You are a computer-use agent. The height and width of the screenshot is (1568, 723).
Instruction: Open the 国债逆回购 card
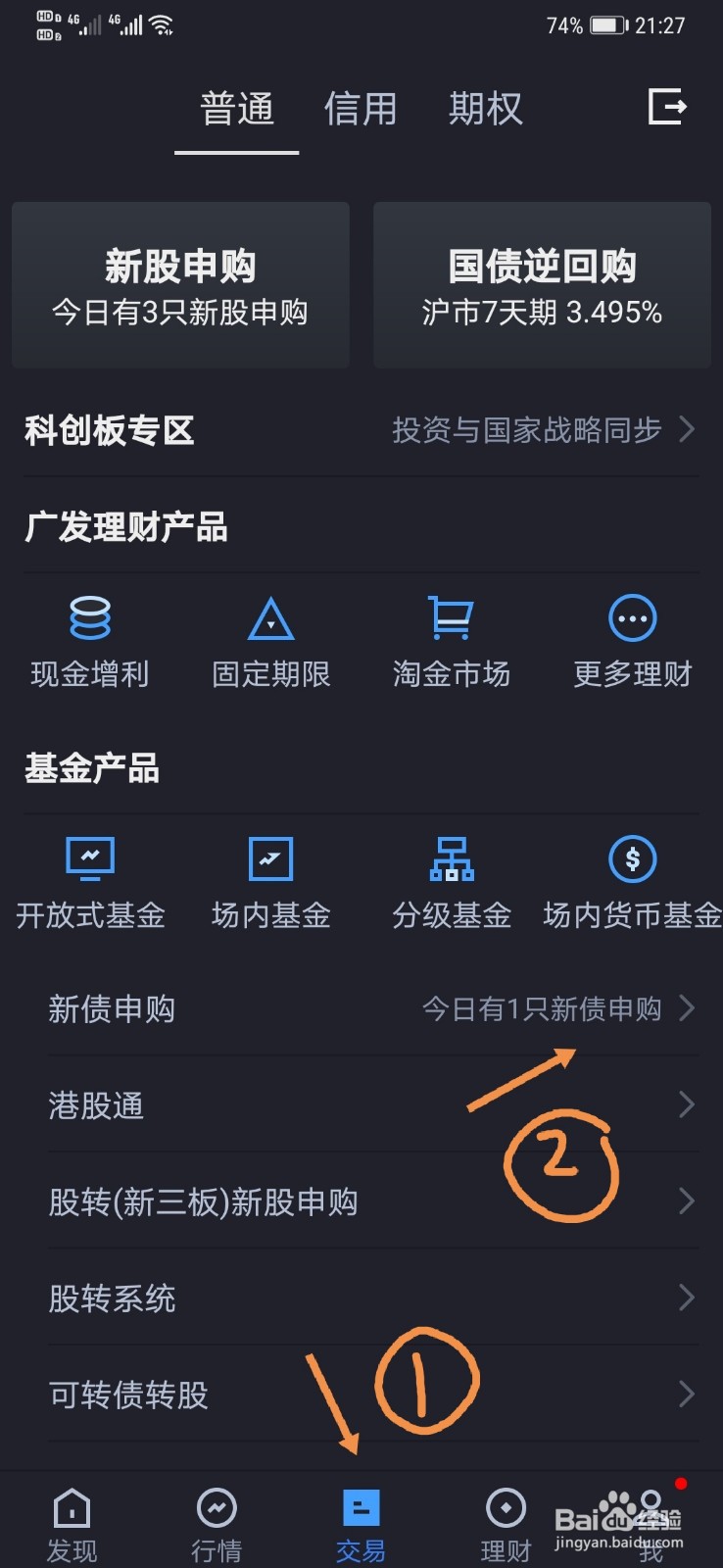click(542, 285)
